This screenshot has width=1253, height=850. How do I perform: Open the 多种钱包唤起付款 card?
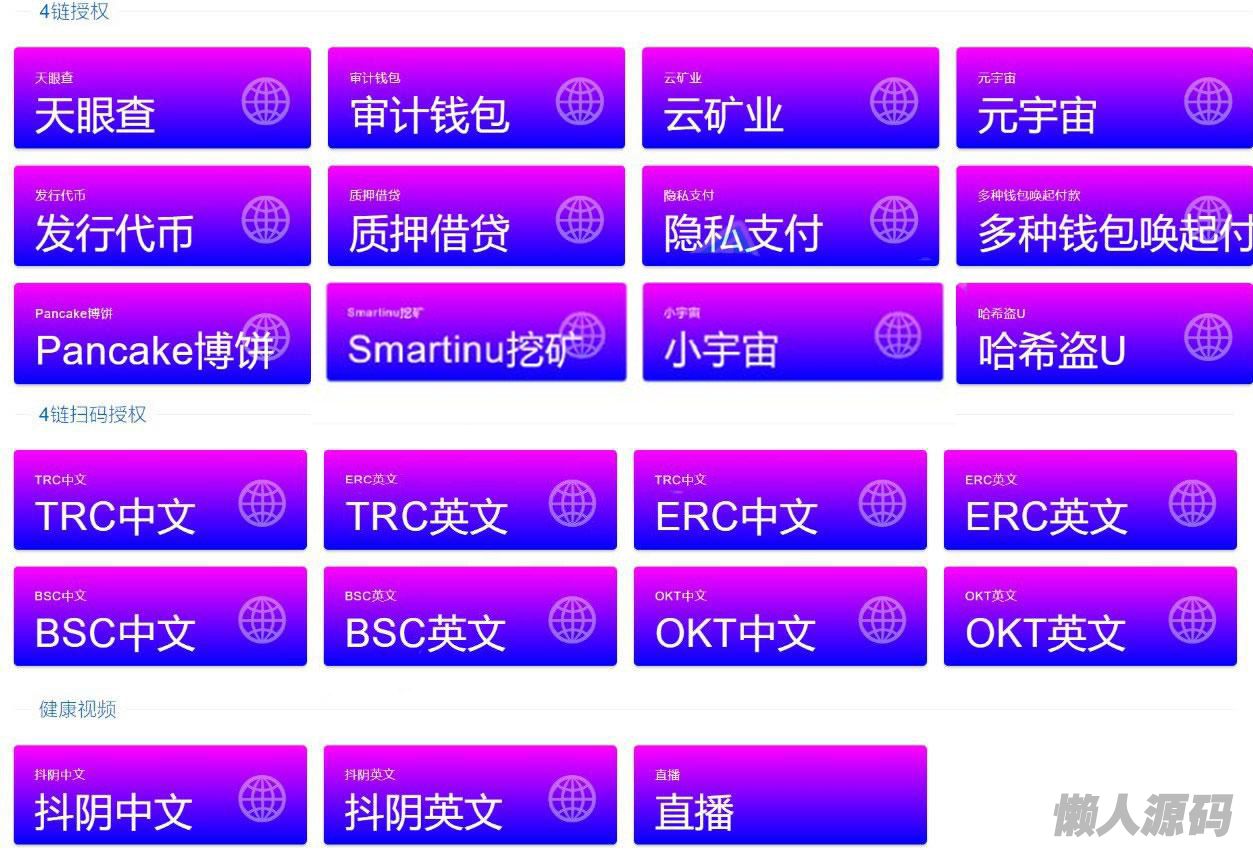pos(1104,216)
